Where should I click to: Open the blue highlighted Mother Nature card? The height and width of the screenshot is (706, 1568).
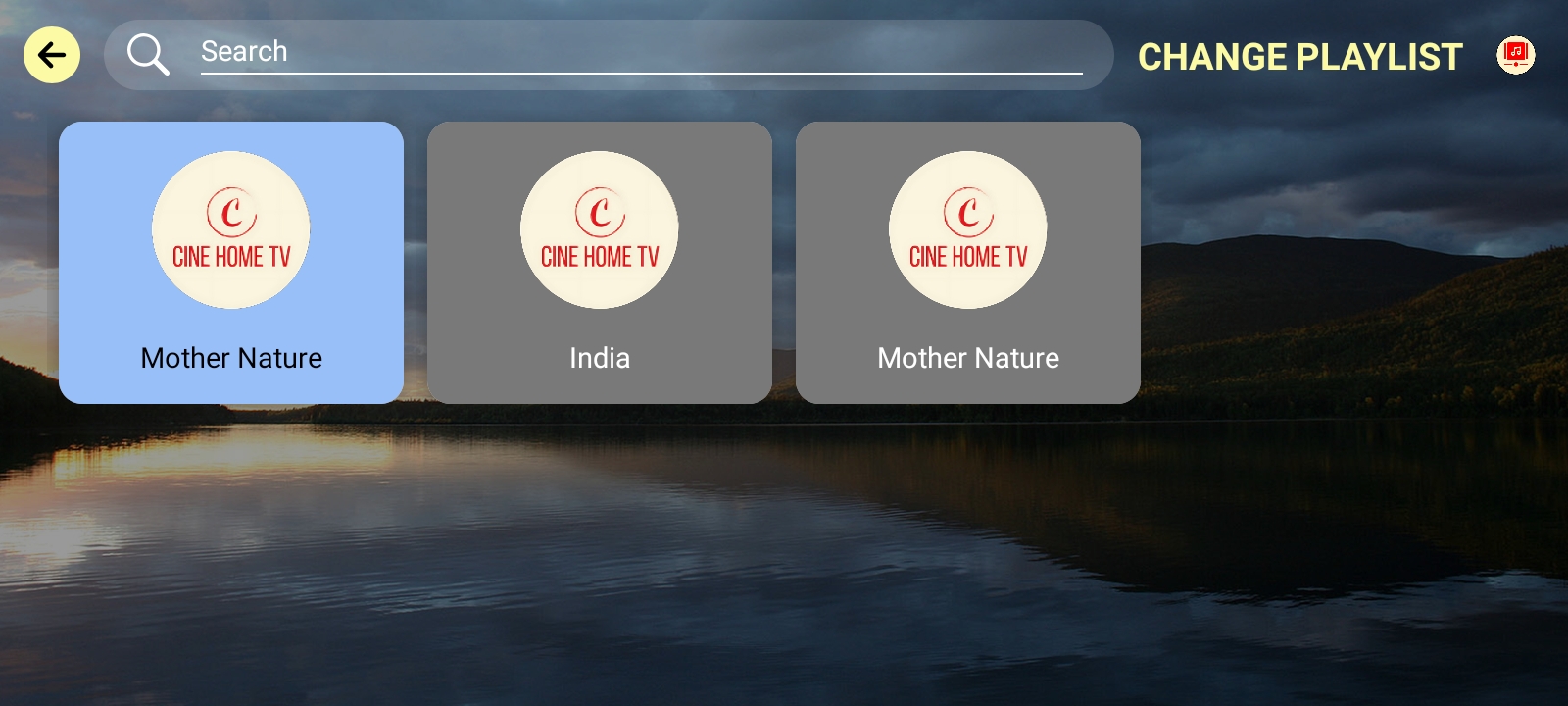pos(231,263)
